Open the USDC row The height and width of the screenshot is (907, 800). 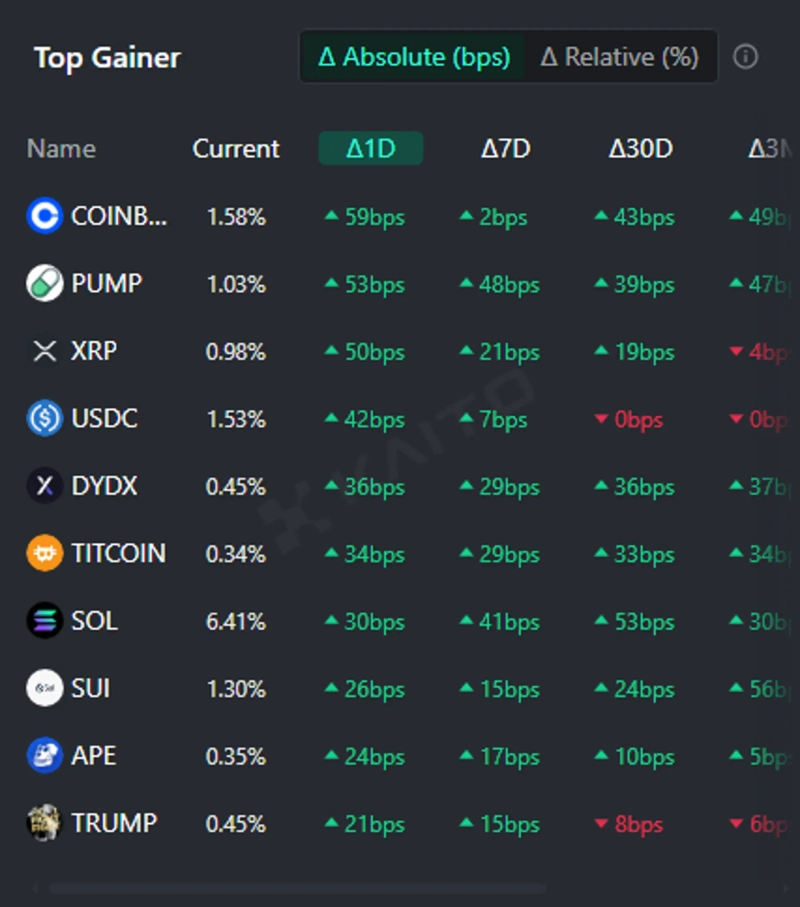(104, 418)
